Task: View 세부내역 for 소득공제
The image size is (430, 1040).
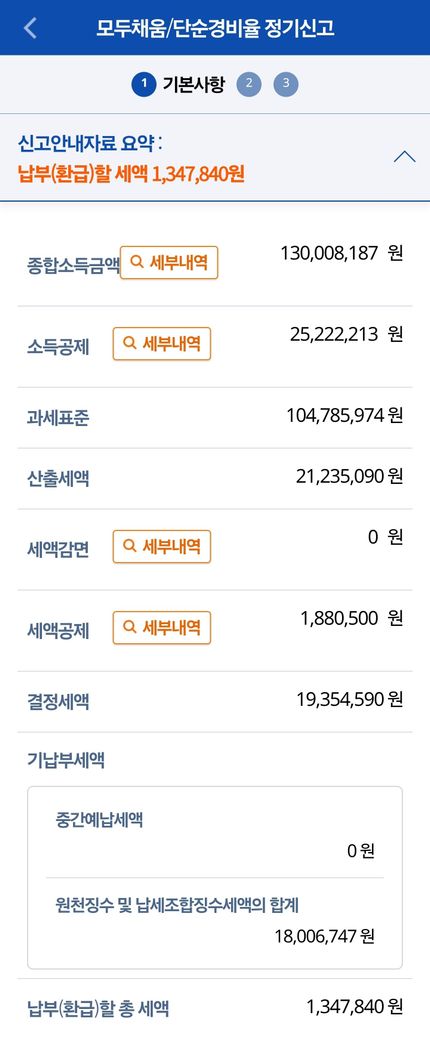Action: tap(162, 344)
